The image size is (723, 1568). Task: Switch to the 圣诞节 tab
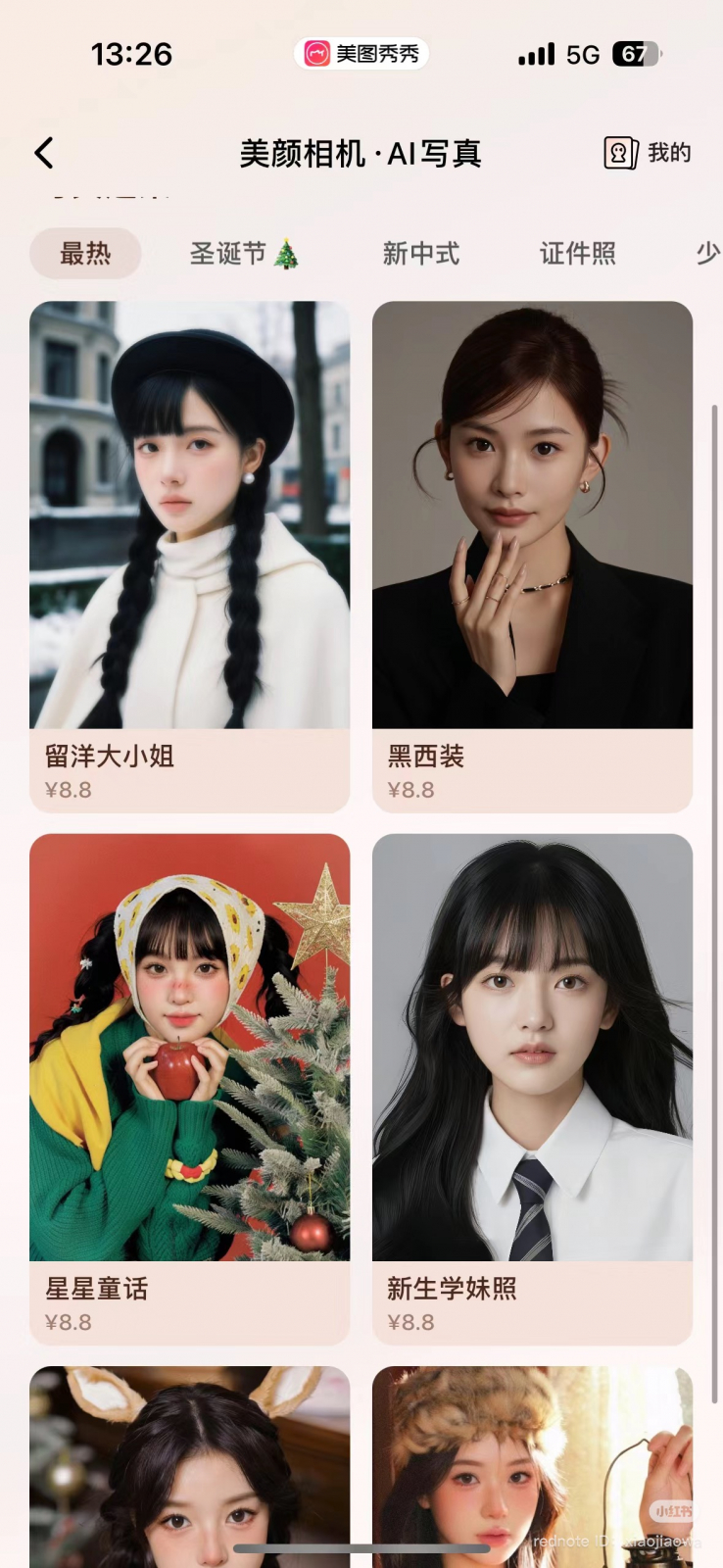pyautogui.click(x=244, y=254)
